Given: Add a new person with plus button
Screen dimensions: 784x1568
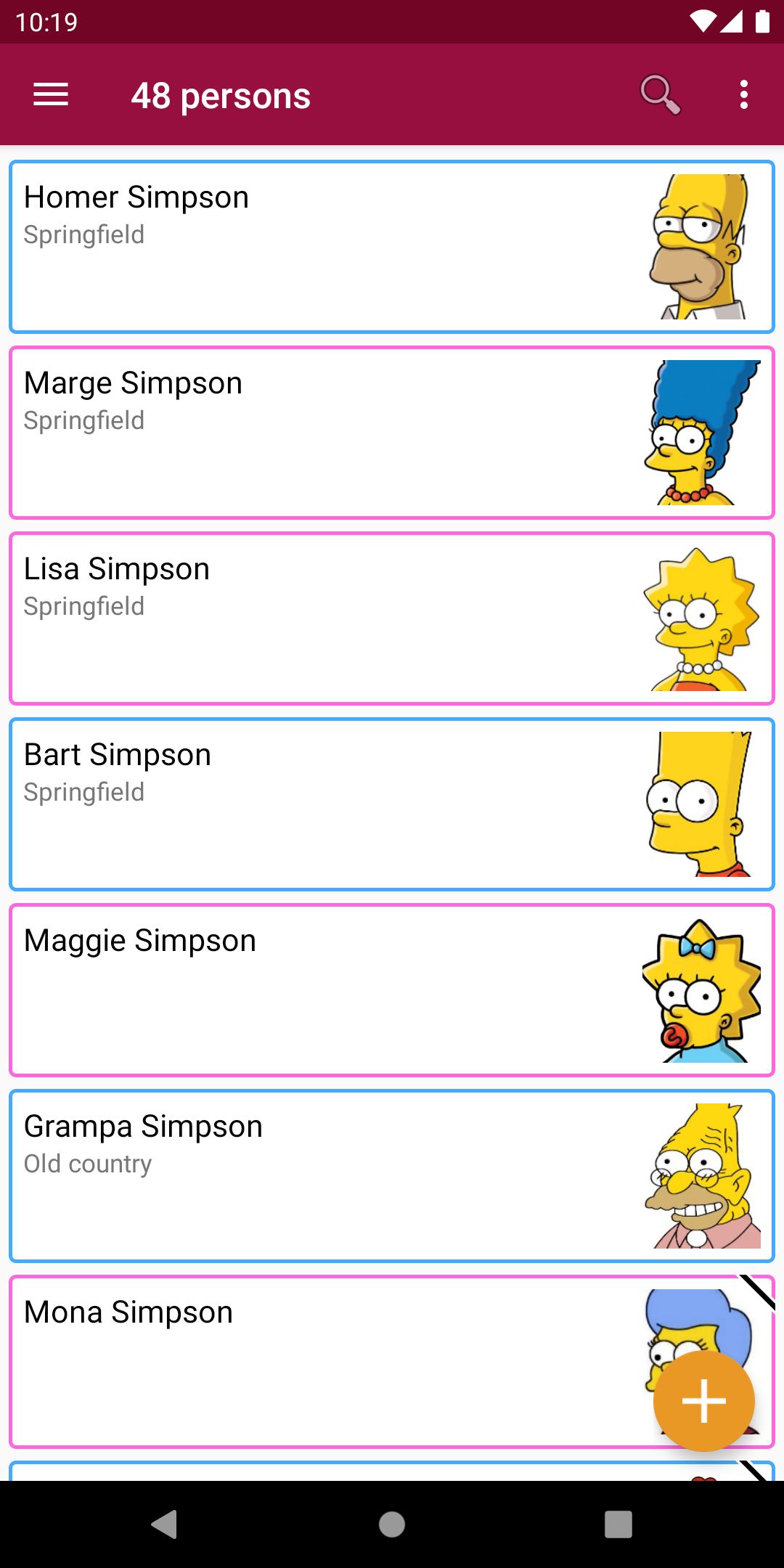Looking at the screenshot, I should 703,1400.
